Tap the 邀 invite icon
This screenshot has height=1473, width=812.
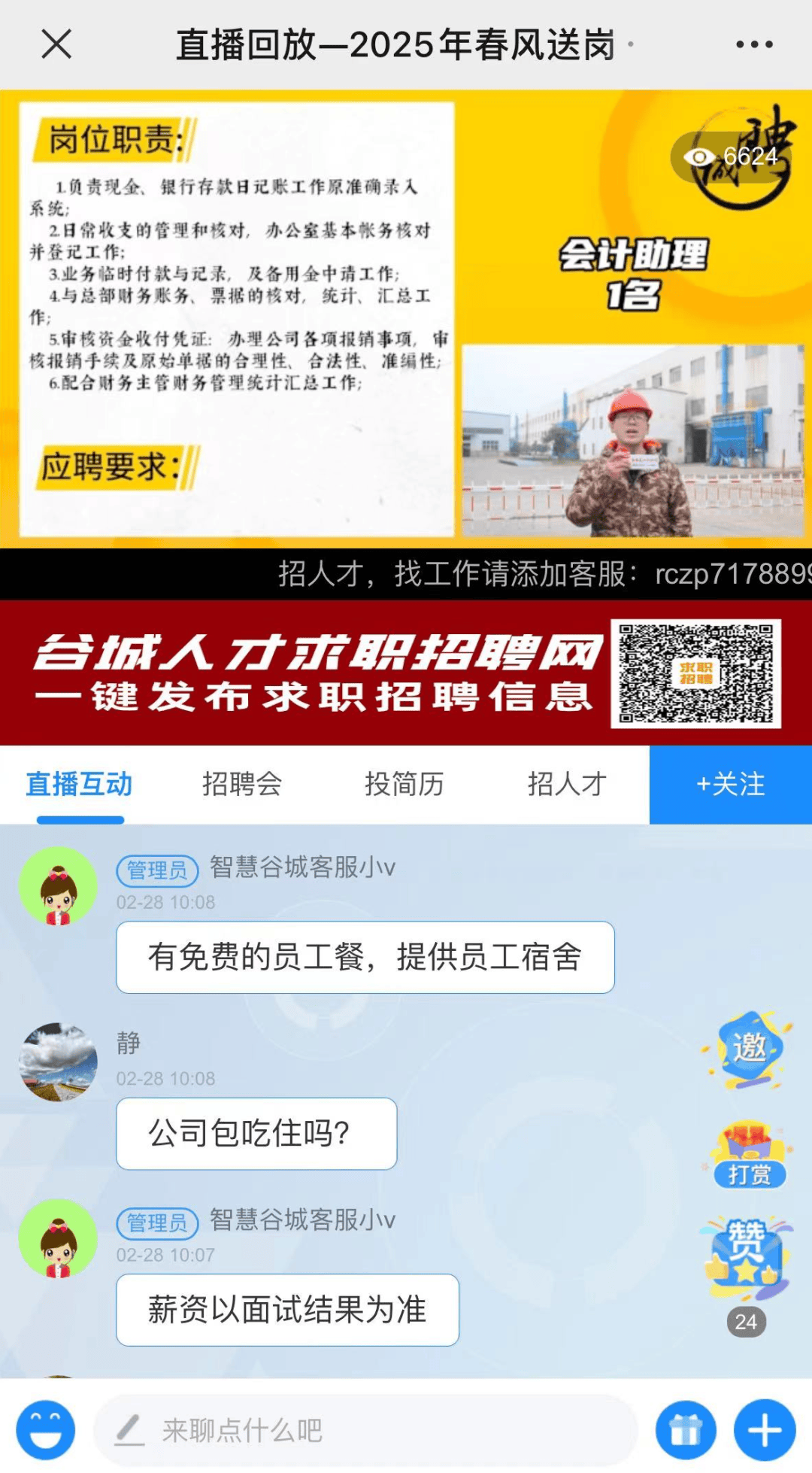pos(749,1049)
